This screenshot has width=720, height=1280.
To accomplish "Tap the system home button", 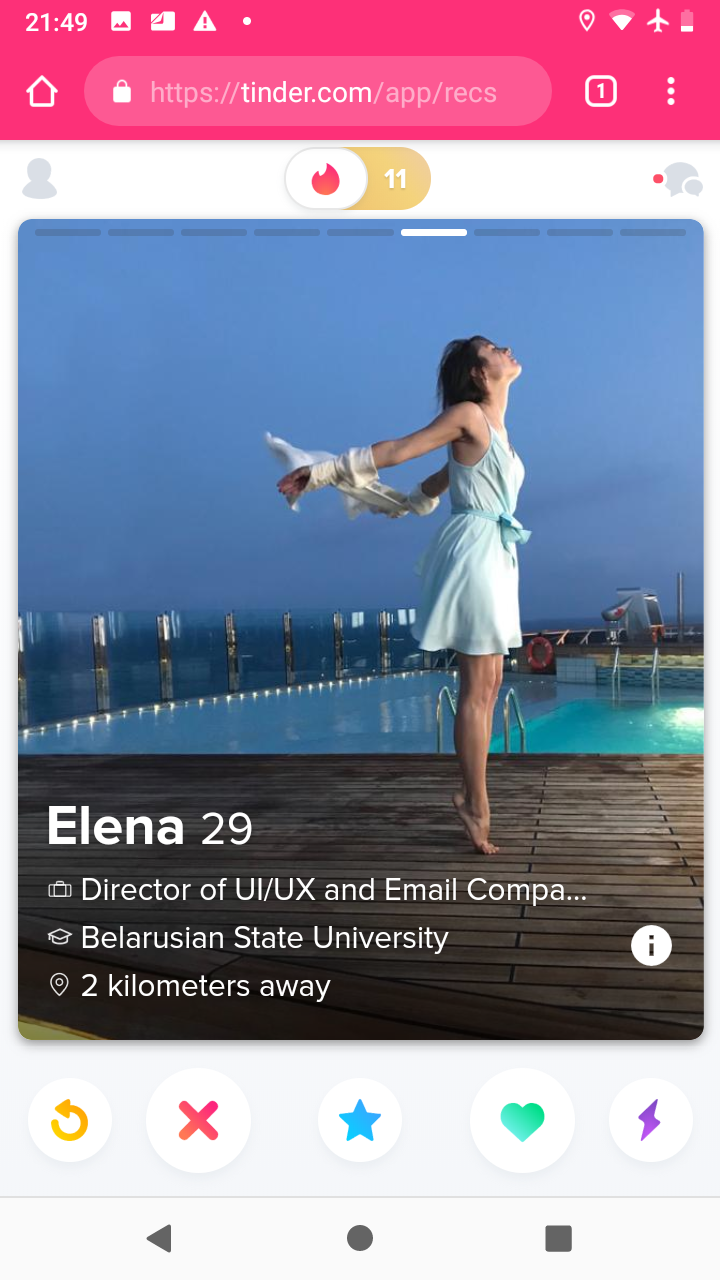I will (x=360, y=1238).
